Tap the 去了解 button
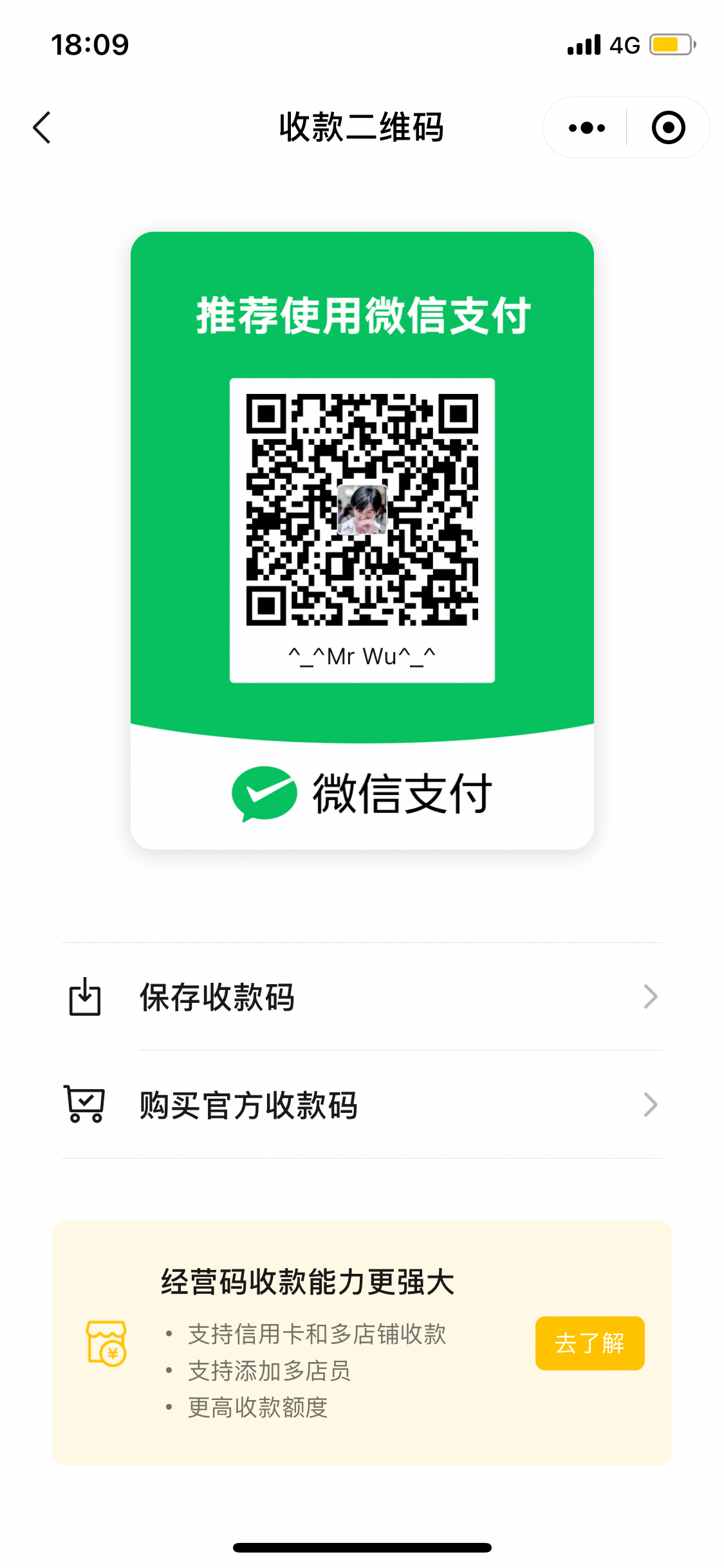Viewport: 724px width, 1568px height. 589,1343
